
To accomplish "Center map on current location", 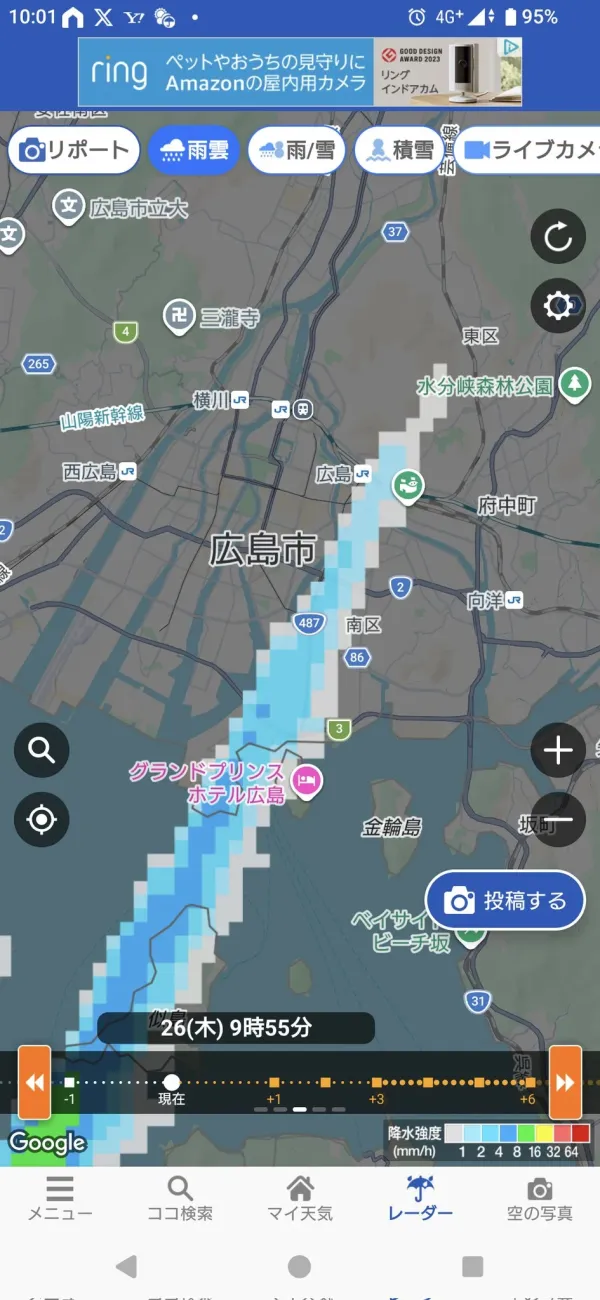I will [42, 820].
